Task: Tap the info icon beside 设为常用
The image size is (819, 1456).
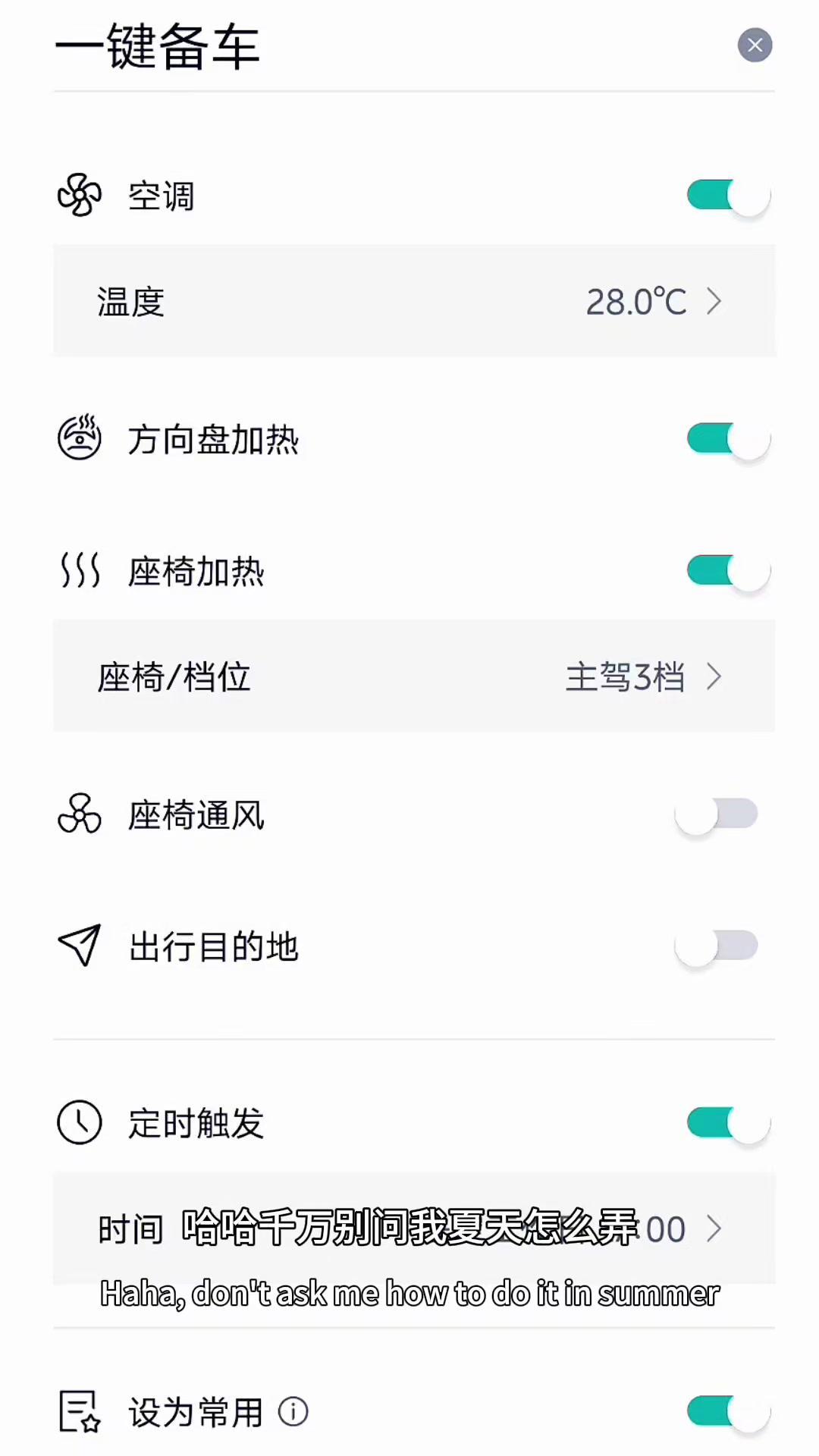Action: tap(293, 1412)
